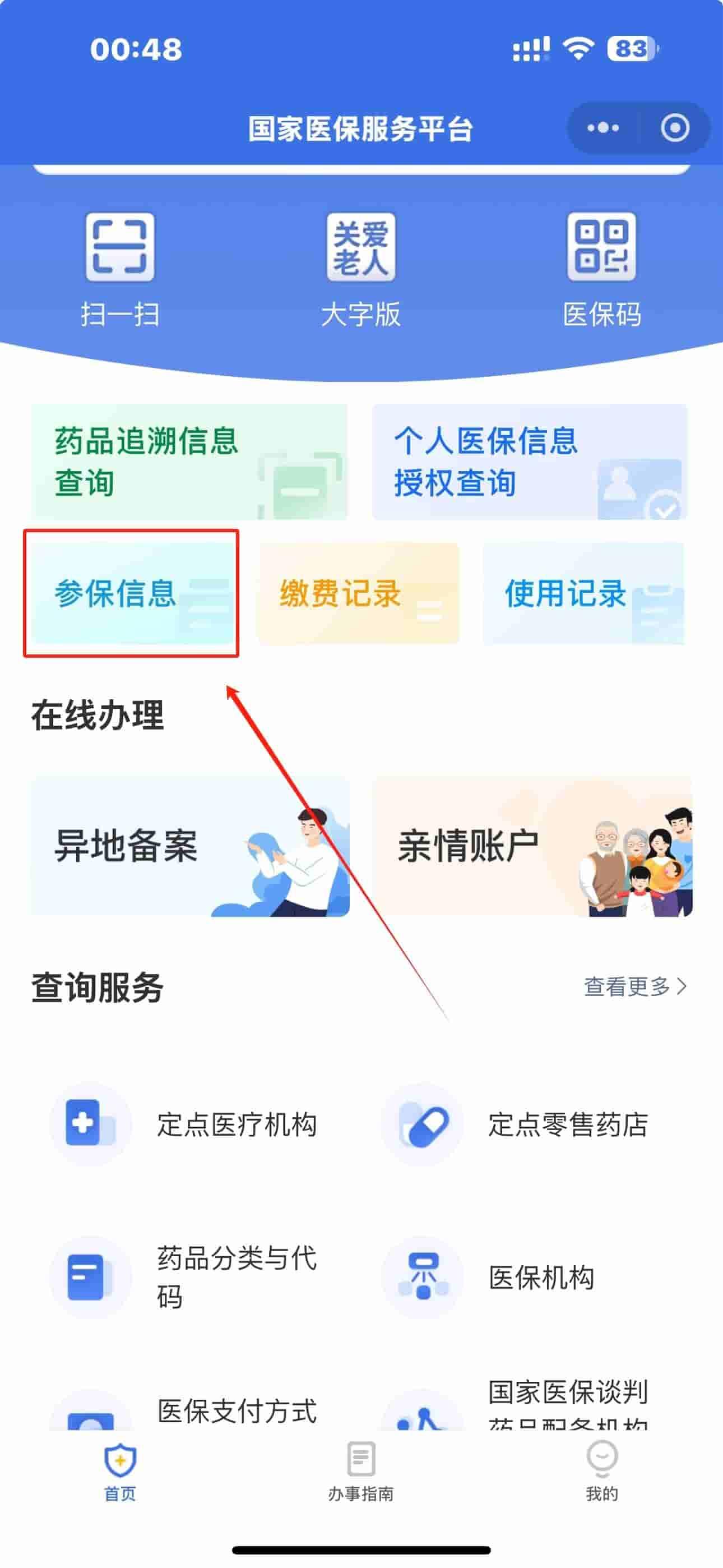This screenshot has width=723, height=1568.
Task: View 使用记录 usage records
Action: 583,593
